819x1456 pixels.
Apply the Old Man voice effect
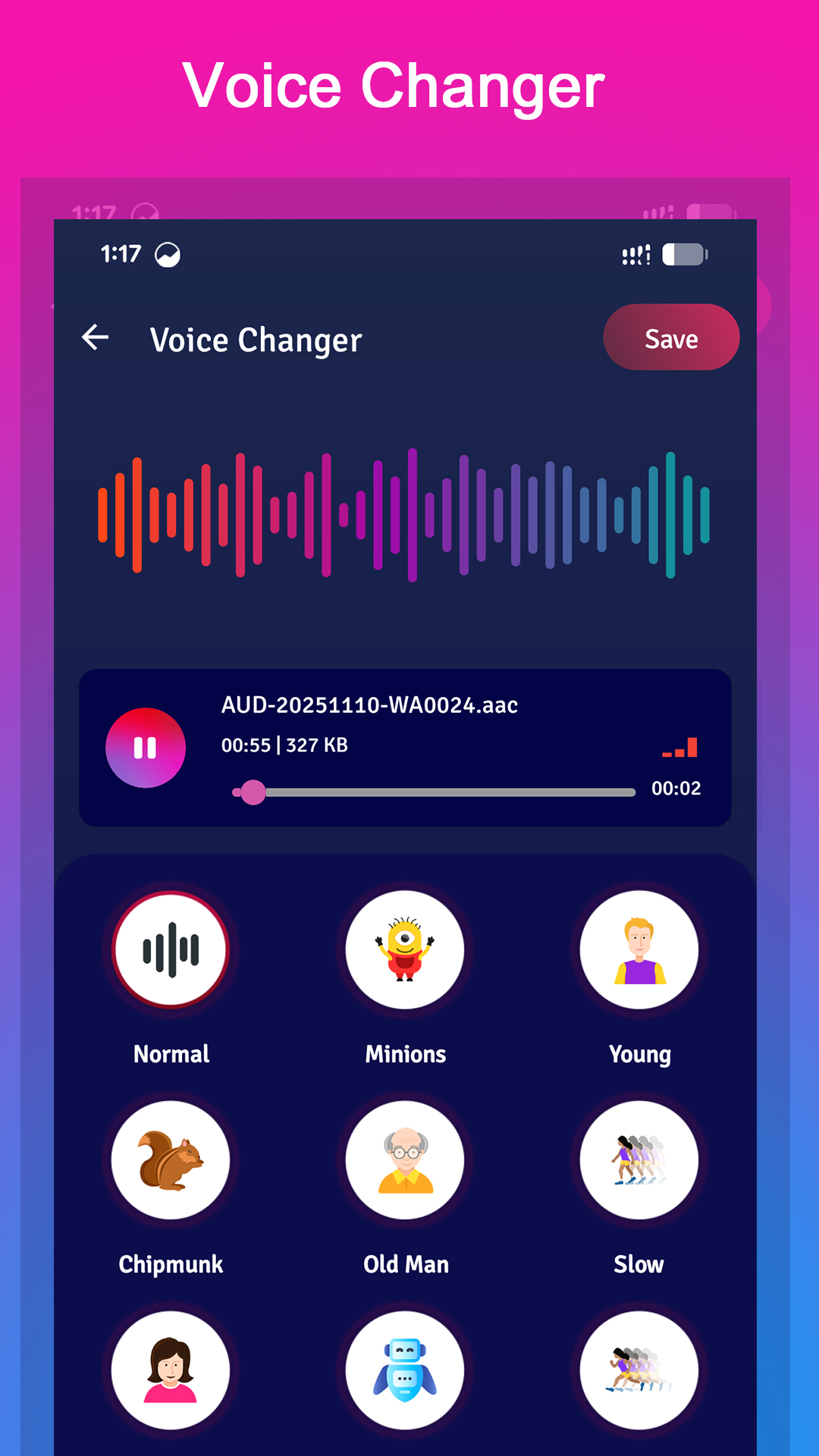[x=406, y=1160]
